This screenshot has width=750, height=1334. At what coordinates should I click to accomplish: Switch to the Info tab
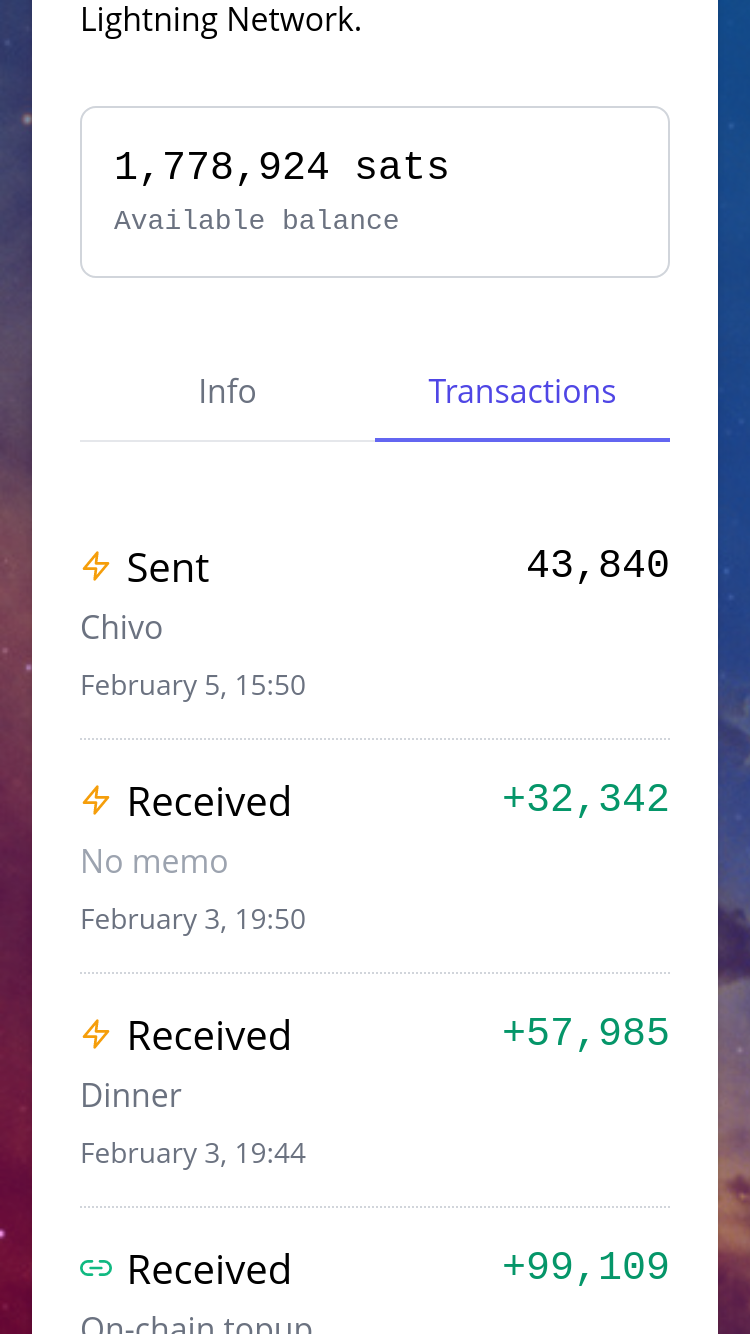(227, 391)
